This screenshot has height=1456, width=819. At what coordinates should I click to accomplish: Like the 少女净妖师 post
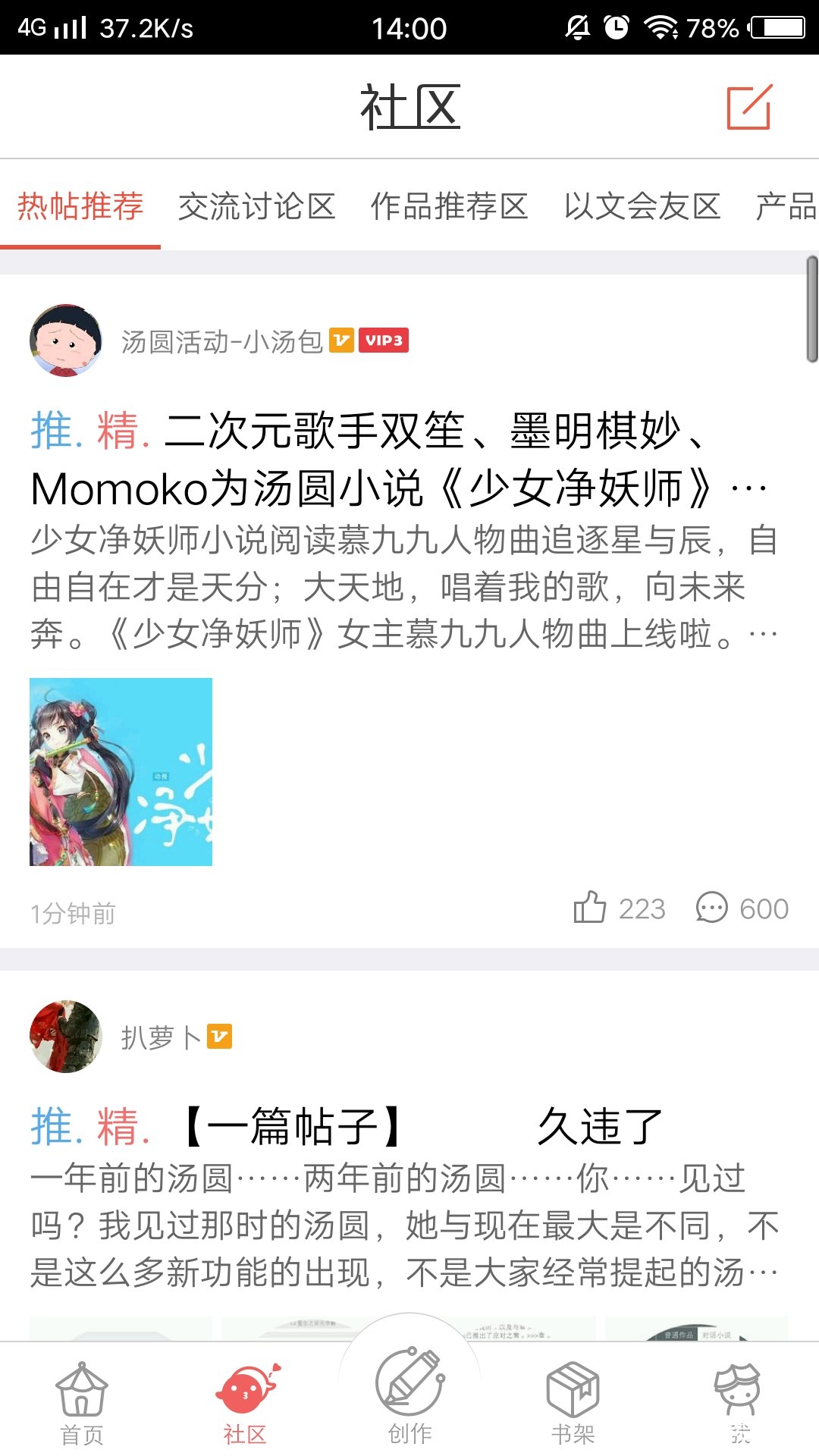coord(619,908)
